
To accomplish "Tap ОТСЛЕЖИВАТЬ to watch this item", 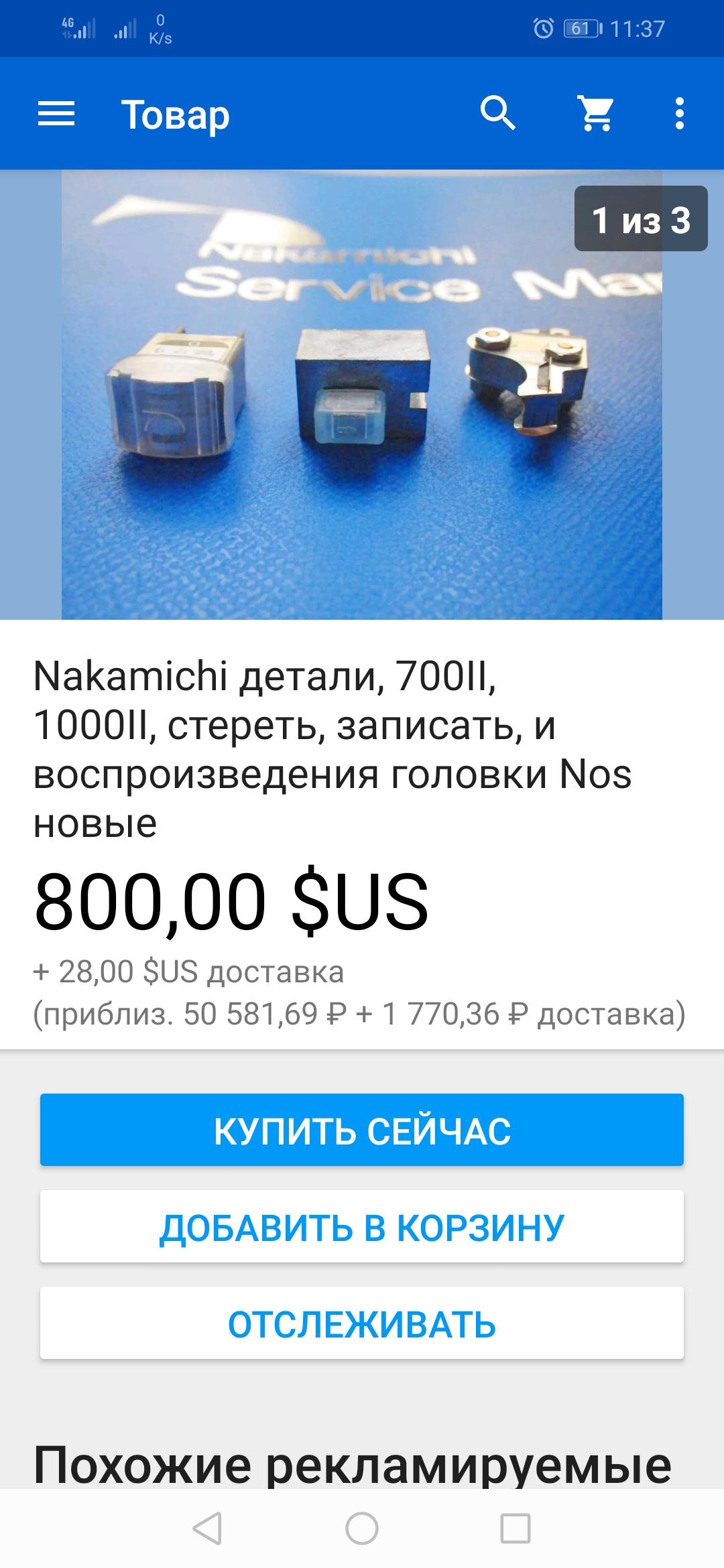I will click(362, 1323).
